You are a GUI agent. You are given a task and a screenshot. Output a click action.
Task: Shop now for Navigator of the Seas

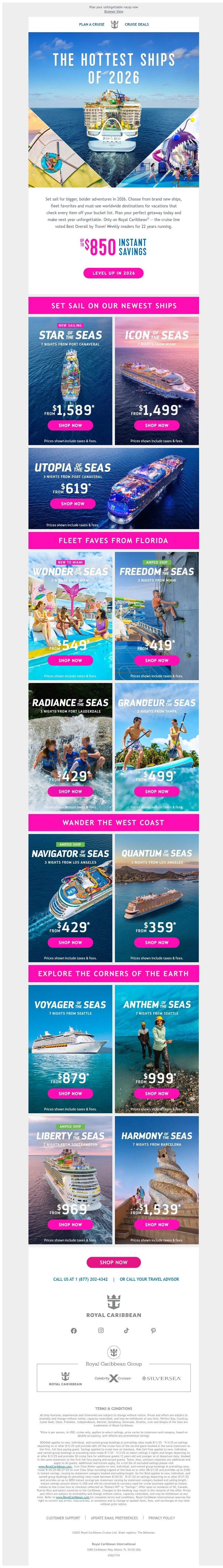tap(71, 943)
